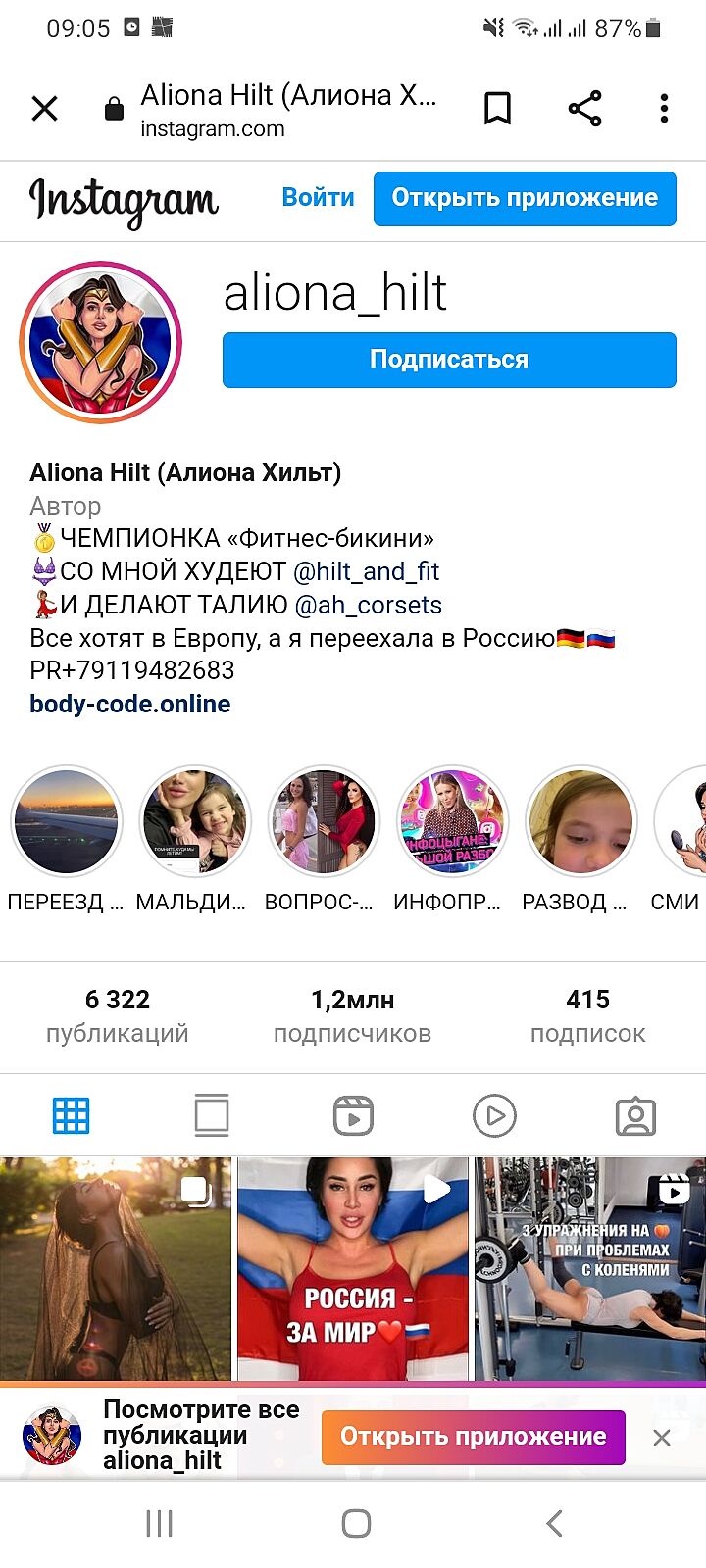Dismiss the bottom open-app banner
This screenshot has height=1568, width=706.
pyautogui.click(x=662, y=1437)
